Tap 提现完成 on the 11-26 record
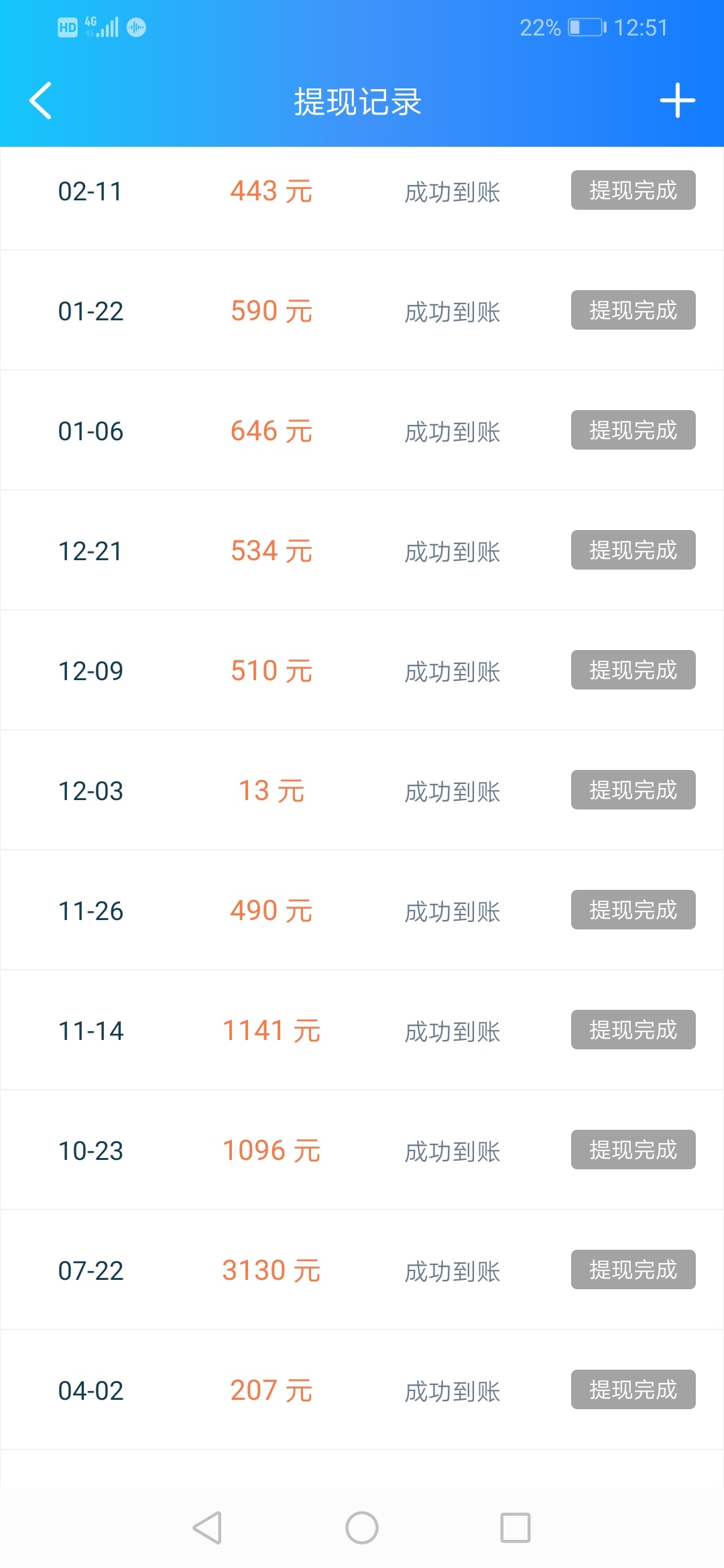The image size is (724, 1568). (633, 910)
